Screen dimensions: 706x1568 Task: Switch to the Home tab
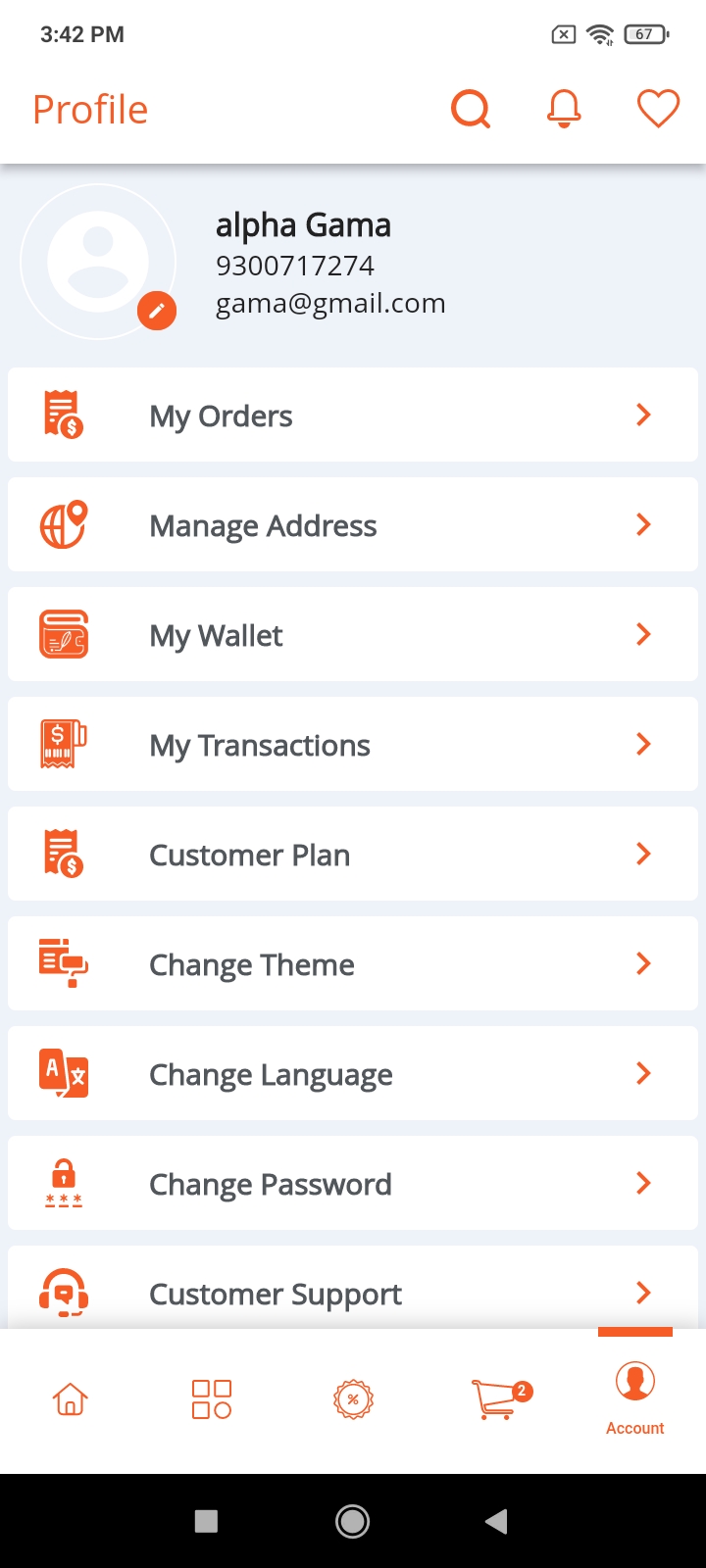(x=71, y=1399)
